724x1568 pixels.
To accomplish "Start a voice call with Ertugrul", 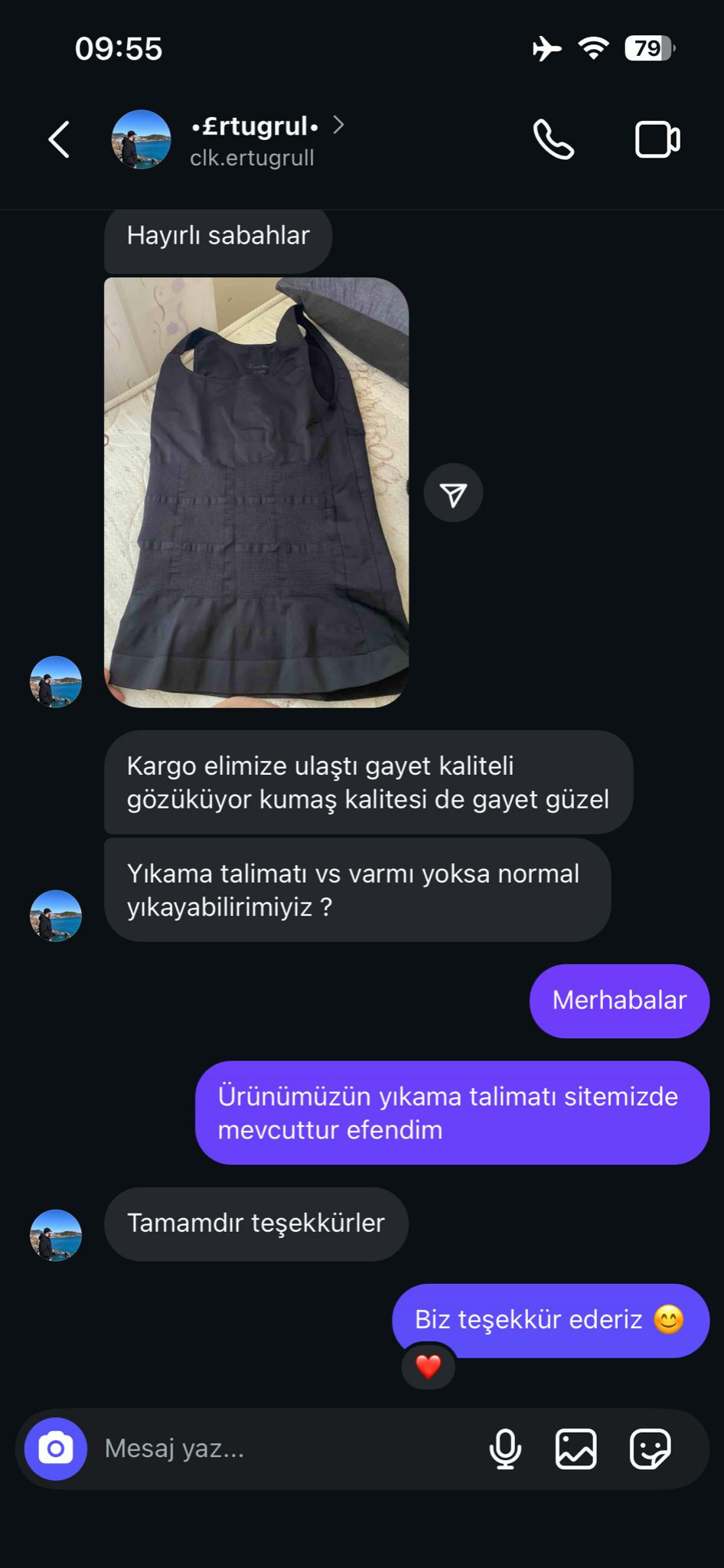I will pyautogui.click(x=553, y=139).
